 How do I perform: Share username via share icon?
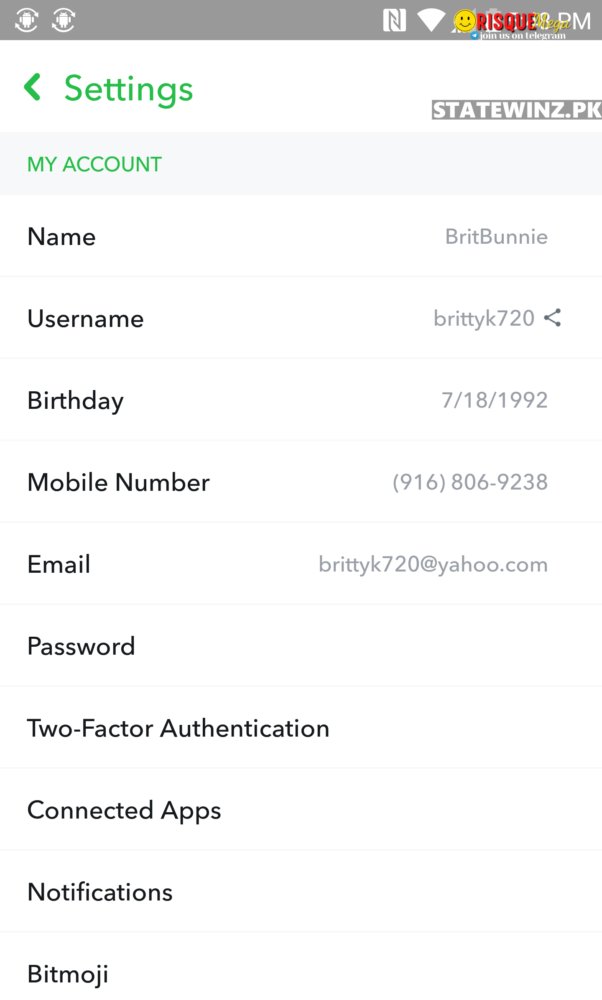click(552, 318)
